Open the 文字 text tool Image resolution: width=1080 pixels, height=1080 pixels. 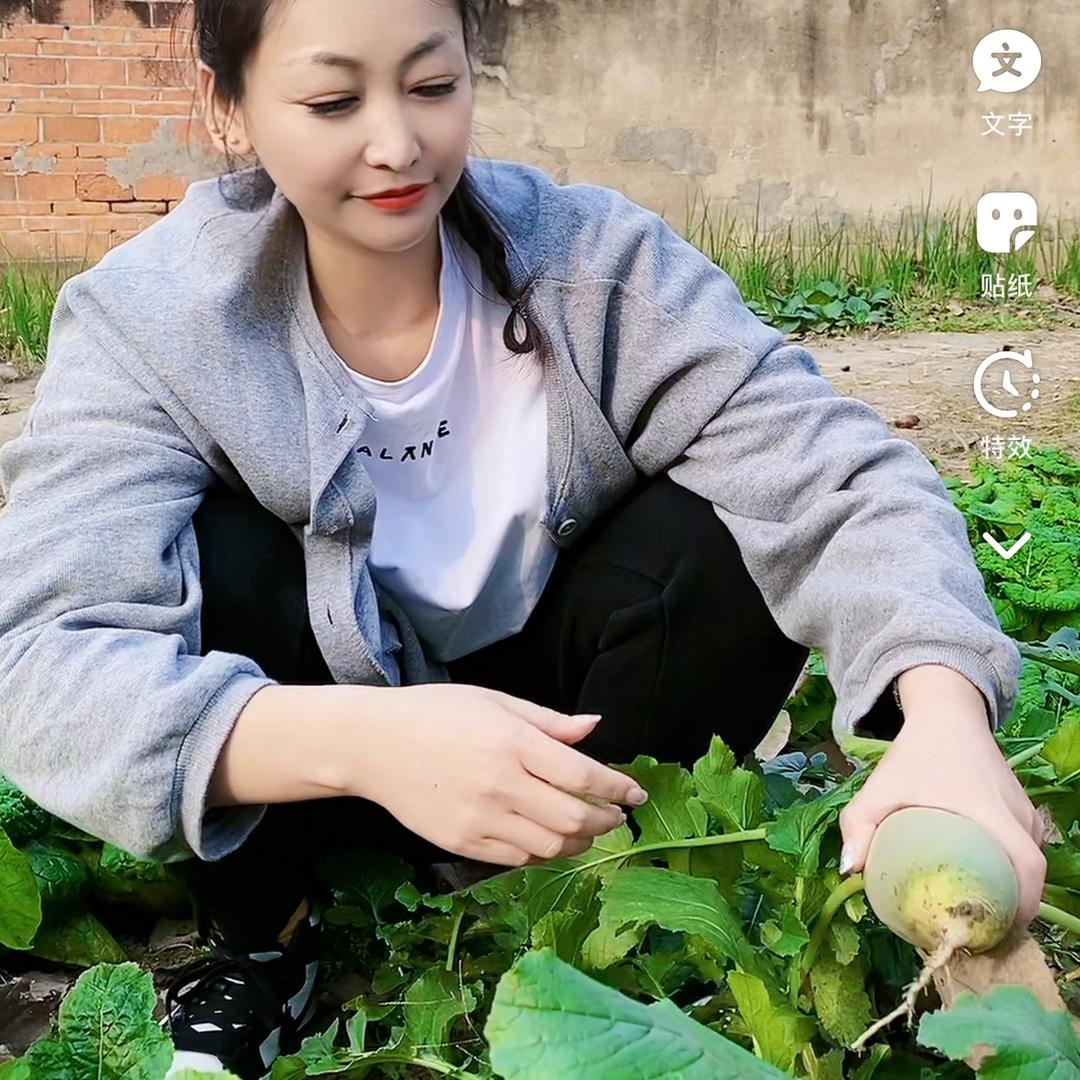click(1006, 63)
